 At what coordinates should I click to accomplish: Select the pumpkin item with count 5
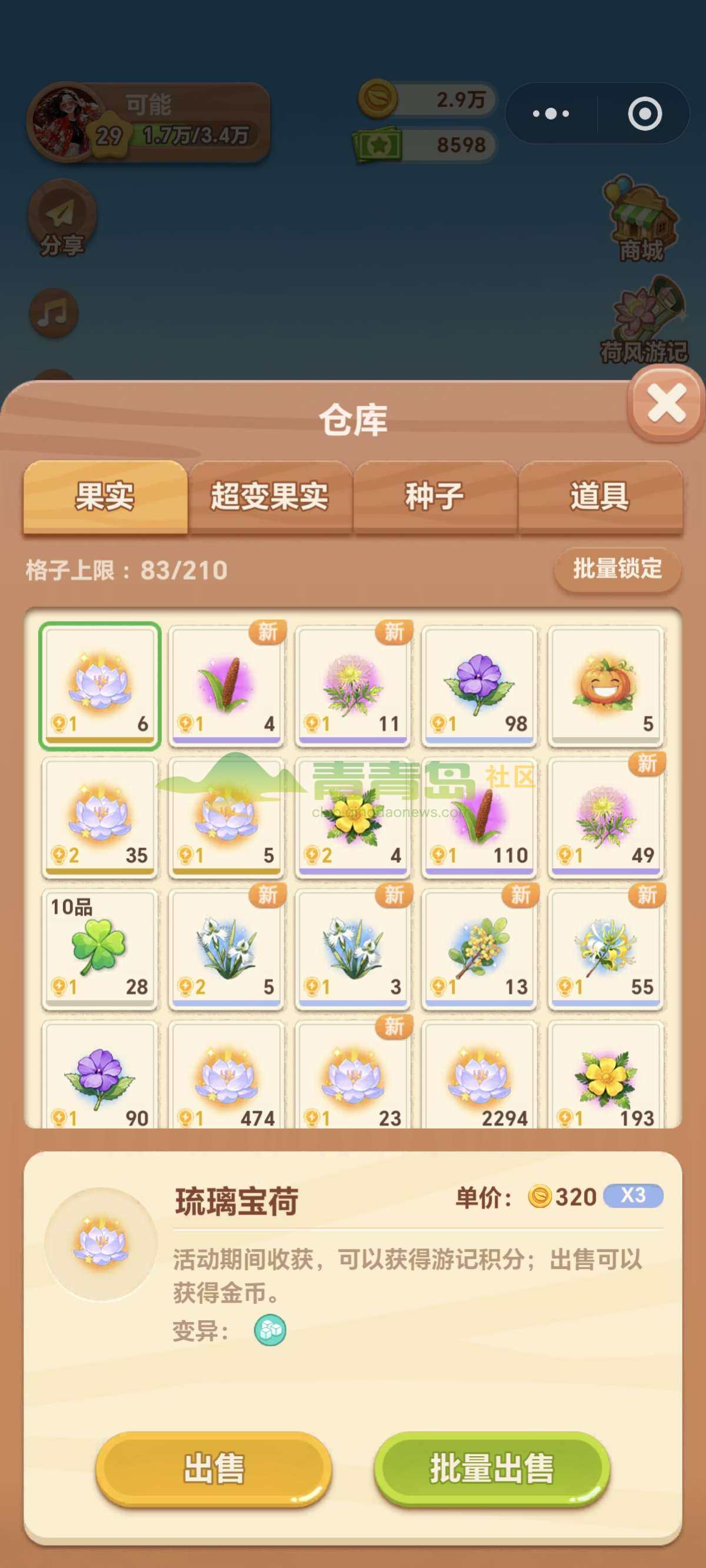tap(605, 686)
